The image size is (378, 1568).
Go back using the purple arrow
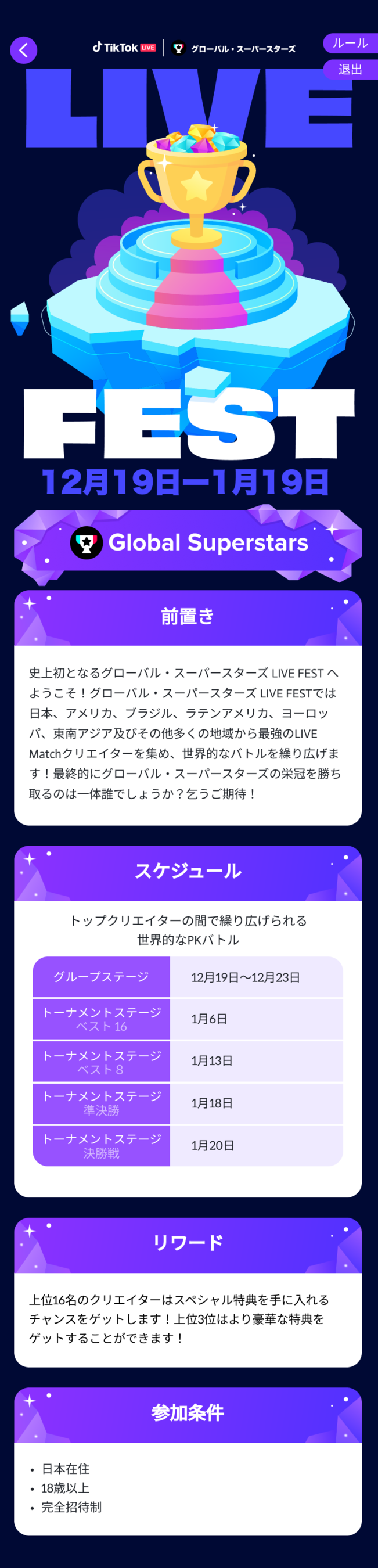pyautogui.click(x=24, y=50)
